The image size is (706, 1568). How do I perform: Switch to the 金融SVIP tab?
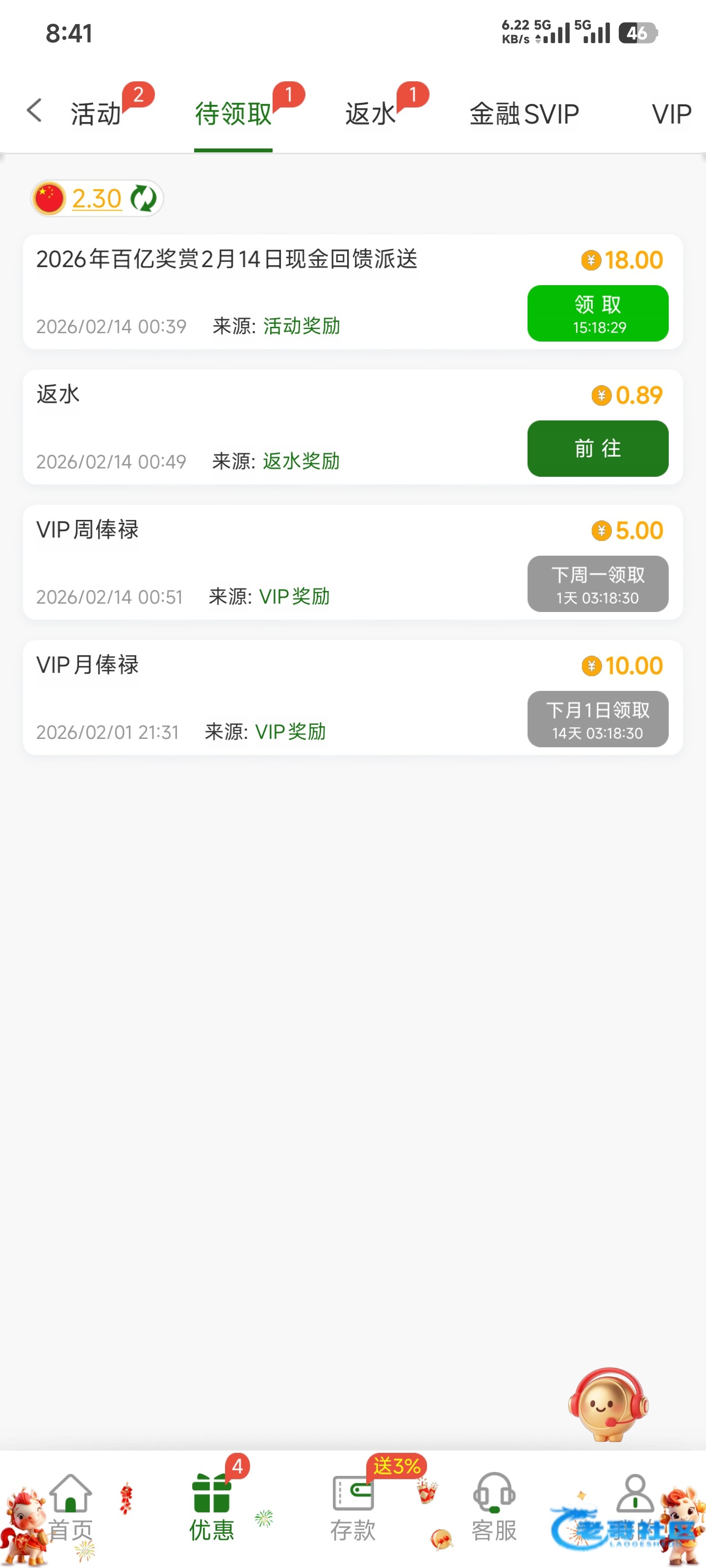coord(524,114)
